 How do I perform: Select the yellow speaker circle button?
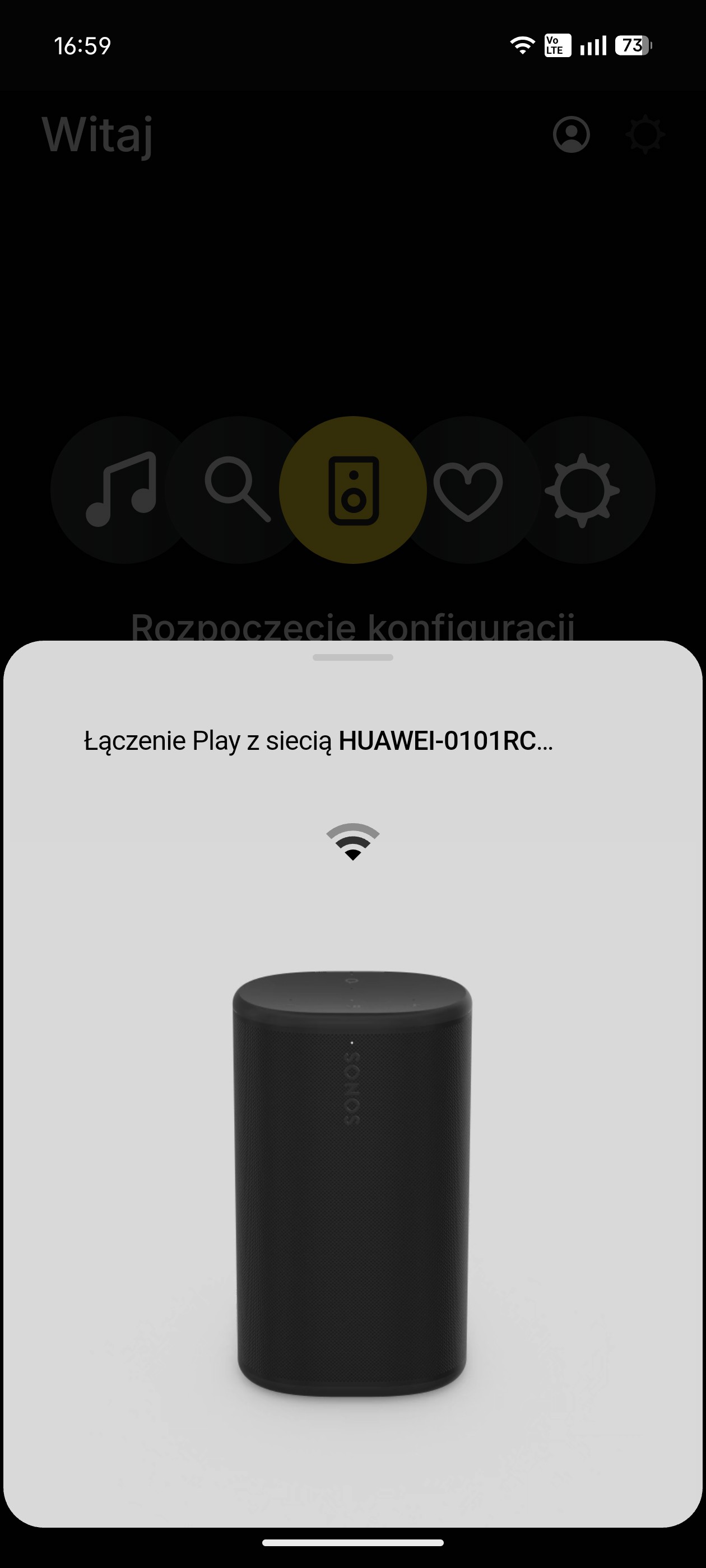(x=352, y=490)
